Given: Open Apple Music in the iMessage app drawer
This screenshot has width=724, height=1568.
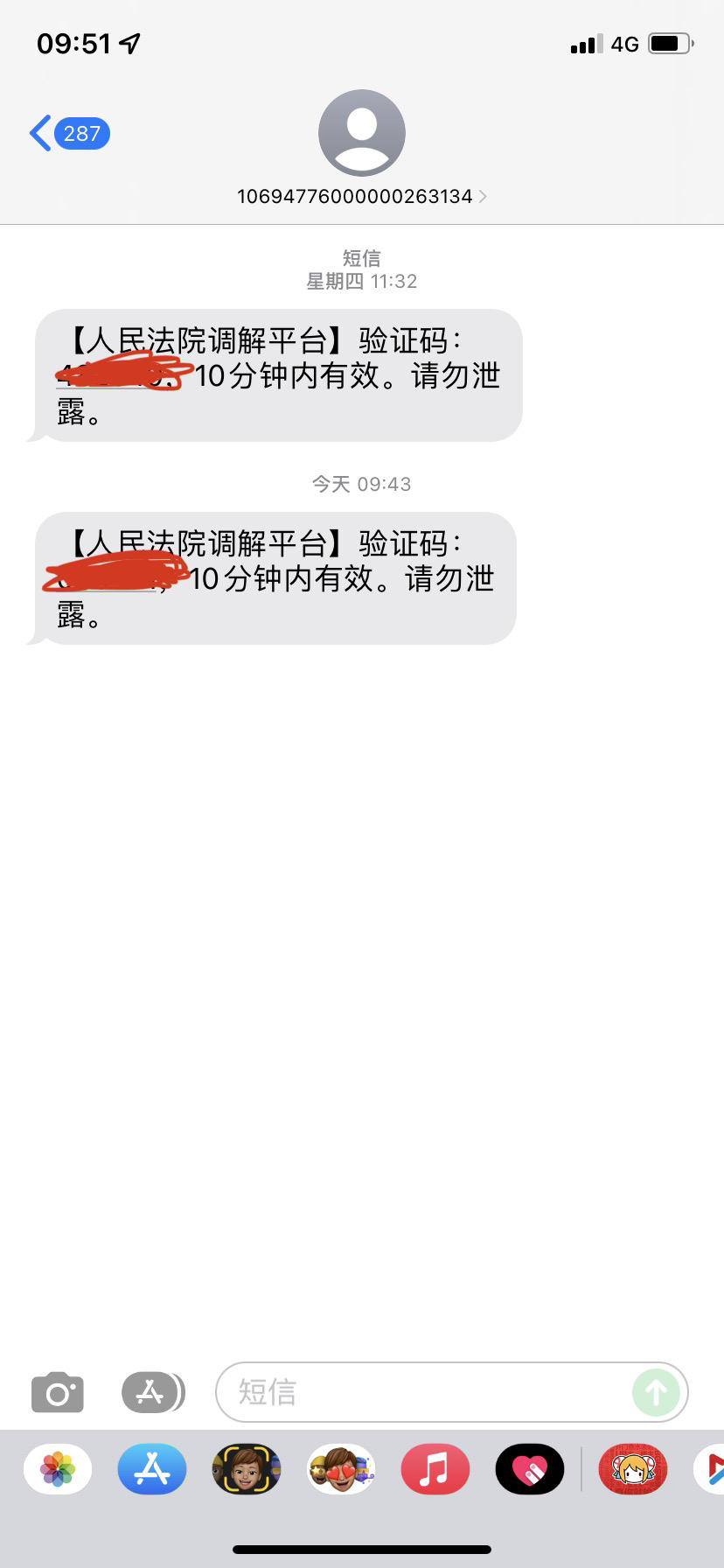Looking at the screenshot, I should coord(435,1469).
